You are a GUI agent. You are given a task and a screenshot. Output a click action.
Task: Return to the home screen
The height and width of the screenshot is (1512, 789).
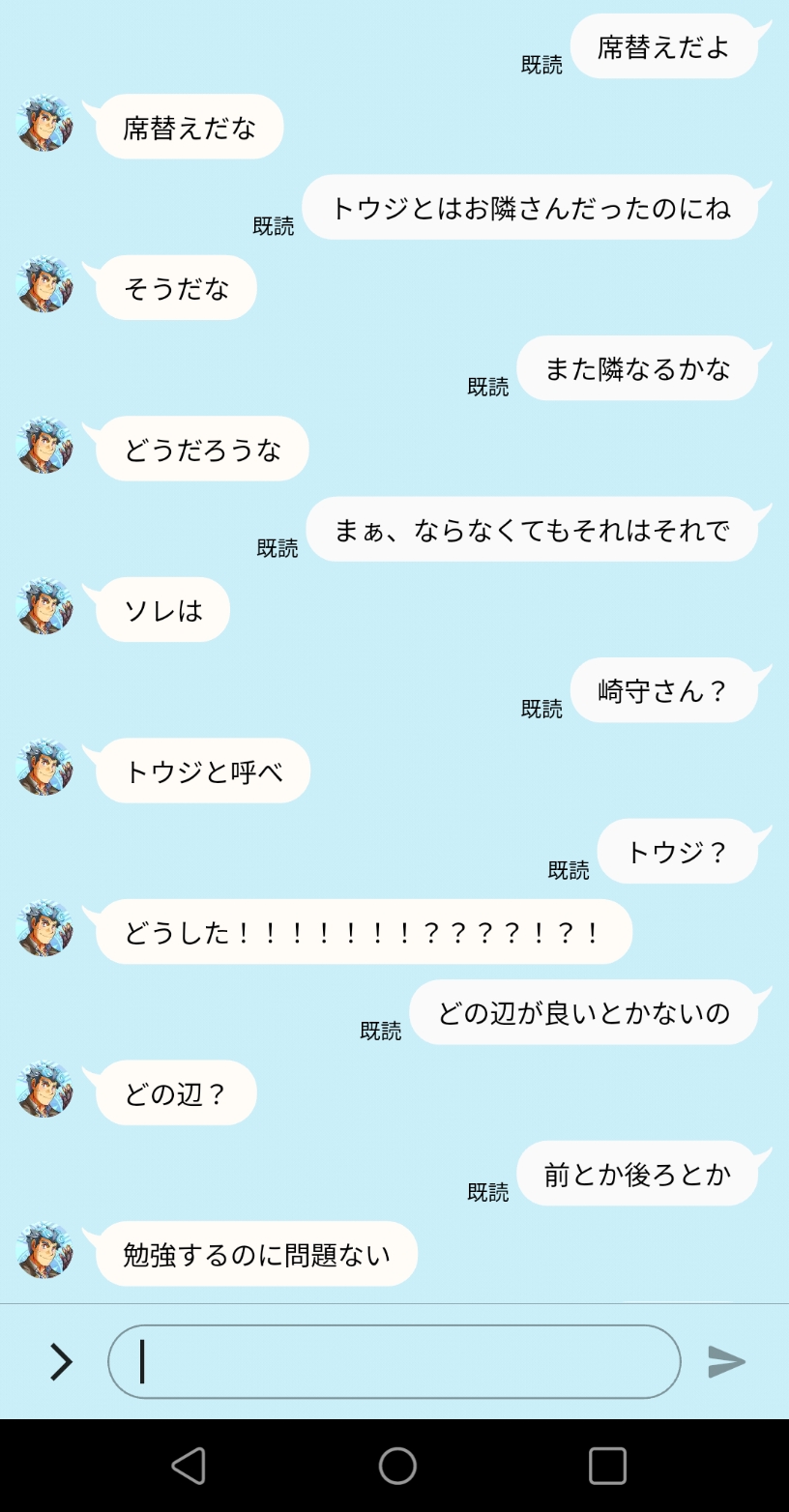tap(397, 1466)
